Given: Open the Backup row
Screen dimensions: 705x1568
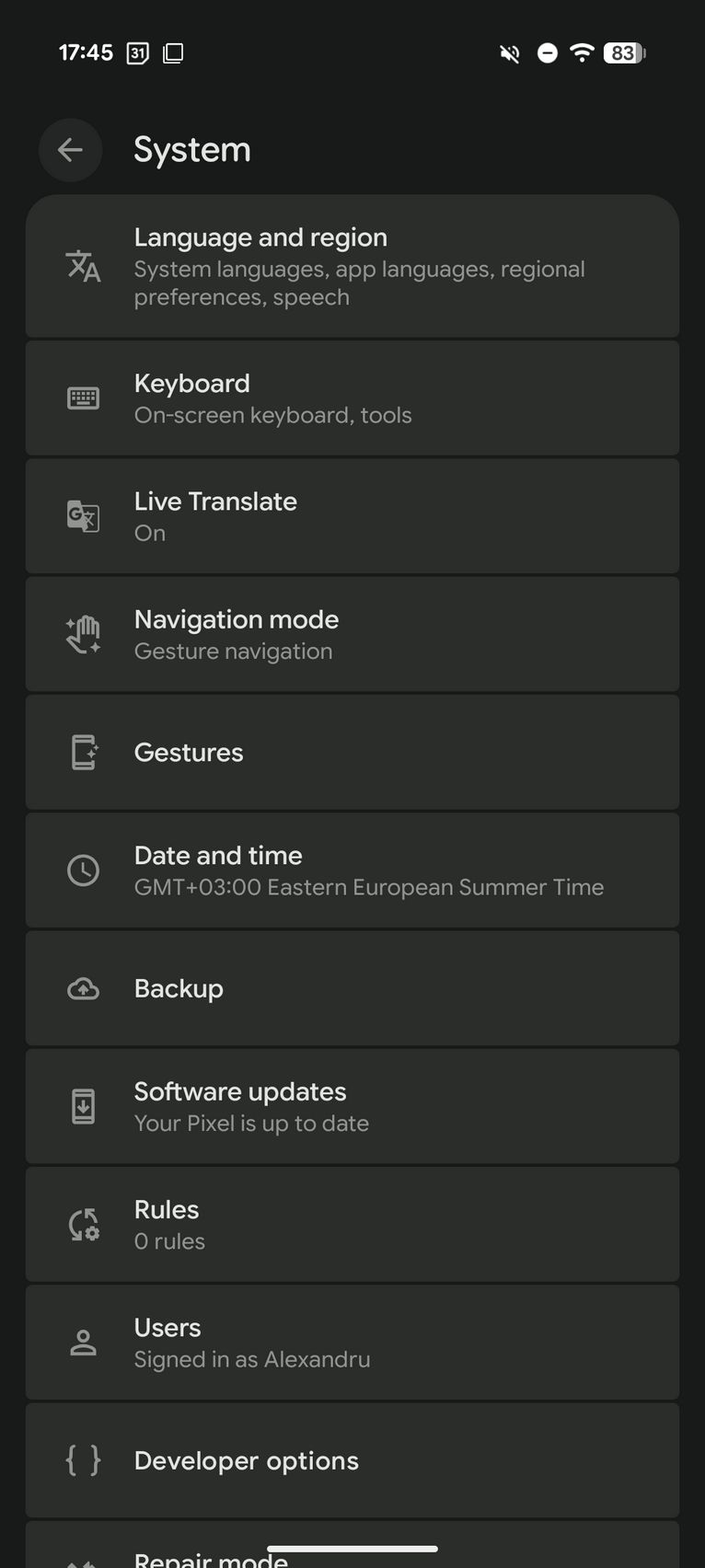Looking at the screenshot, I should point(352,988).
